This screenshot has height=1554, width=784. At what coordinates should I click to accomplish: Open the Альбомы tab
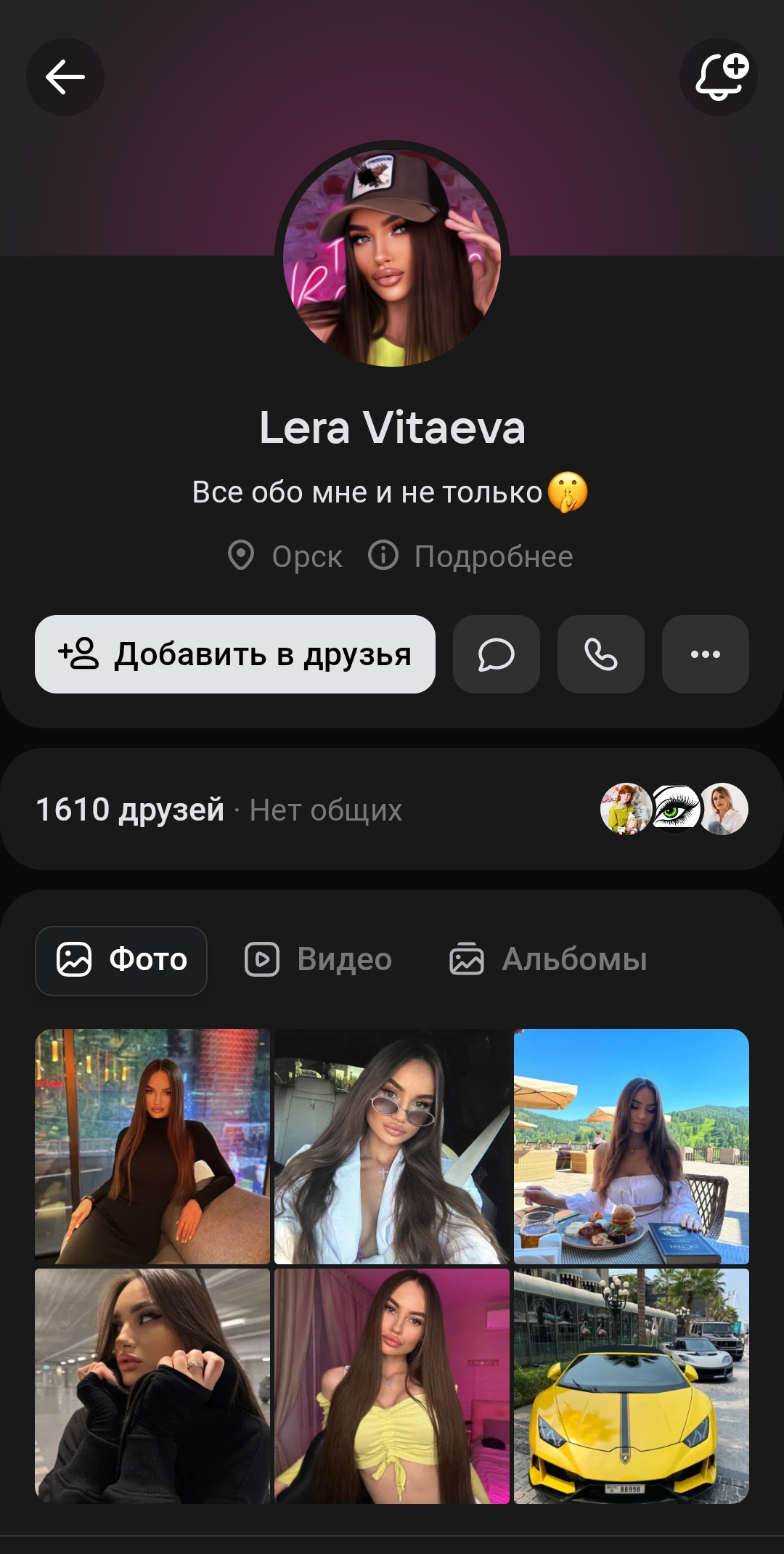(573, 960)
